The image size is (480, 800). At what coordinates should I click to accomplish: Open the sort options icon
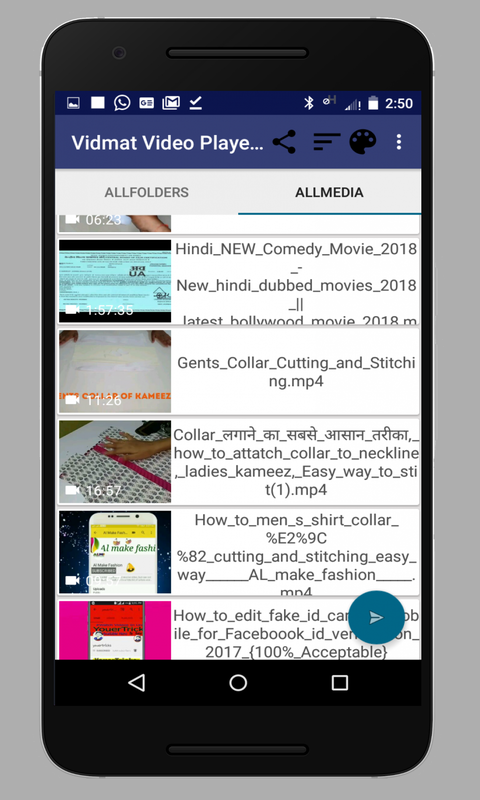(x=326, y=142)
